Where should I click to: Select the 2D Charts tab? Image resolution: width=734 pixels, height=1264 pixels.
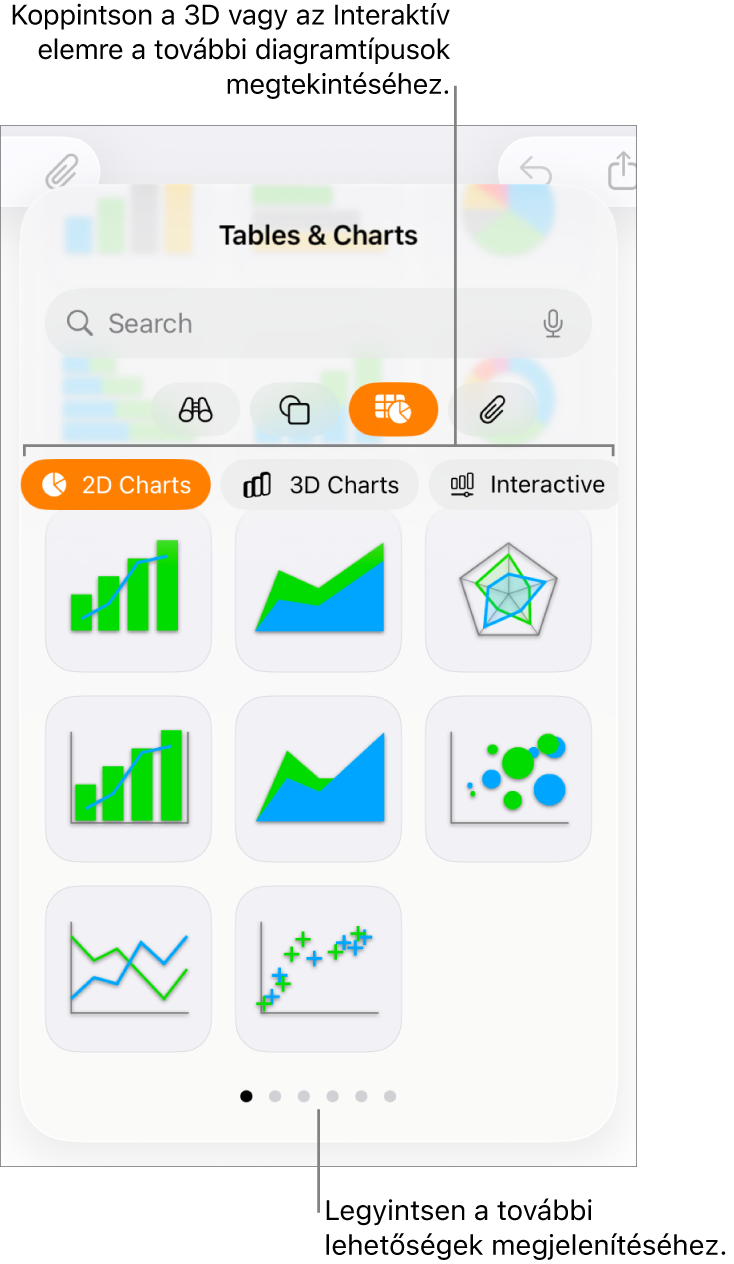pos(116,485)
